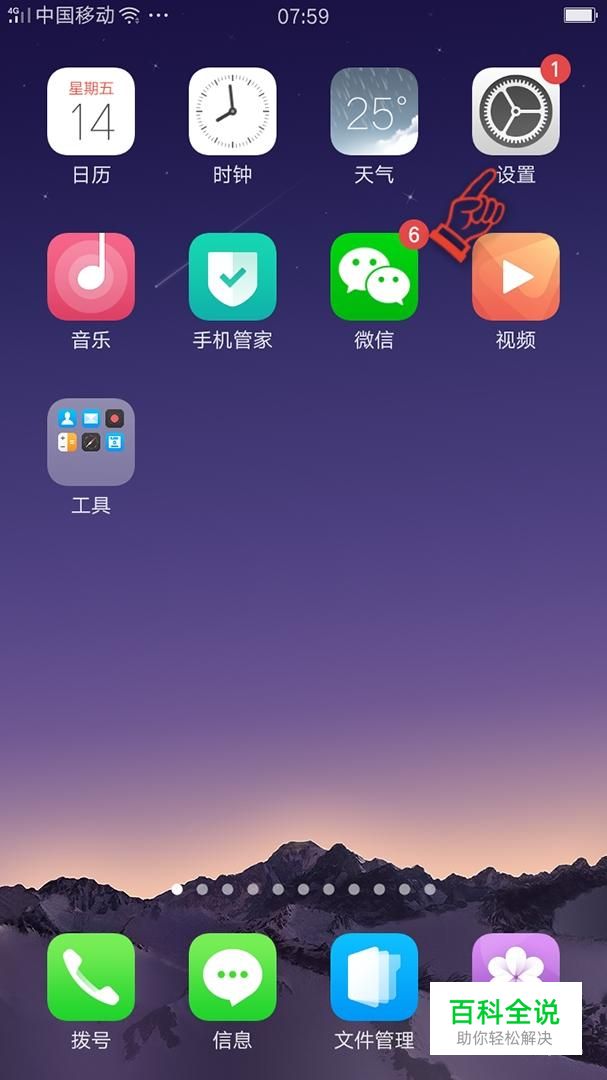607x1080 pixels.
Task: Open the 拨号 phone dialer
Action: click(91, 977)
